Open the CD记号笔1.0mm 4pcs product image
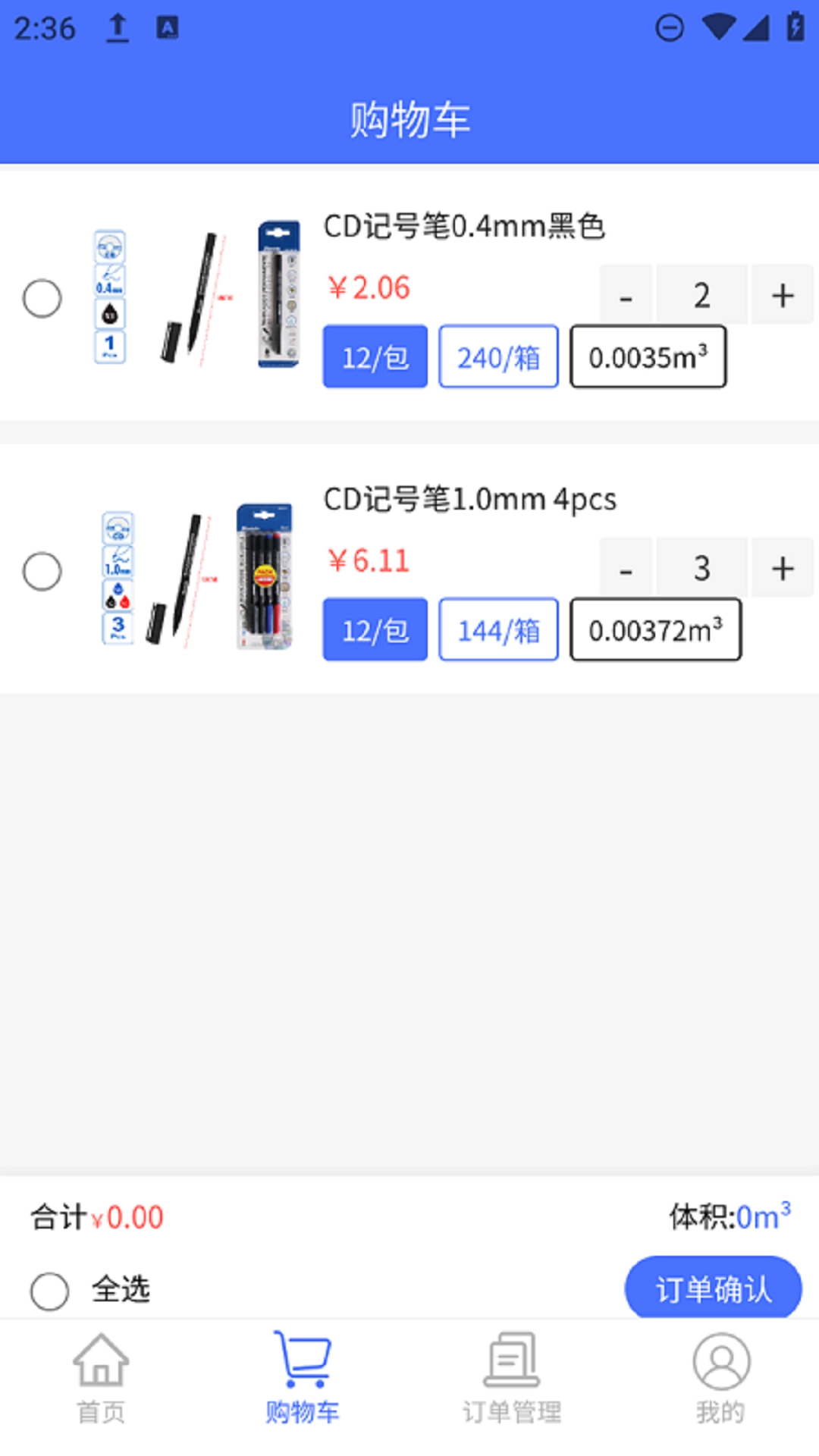This screenshot has height=1456, width=819. [196, 579]
